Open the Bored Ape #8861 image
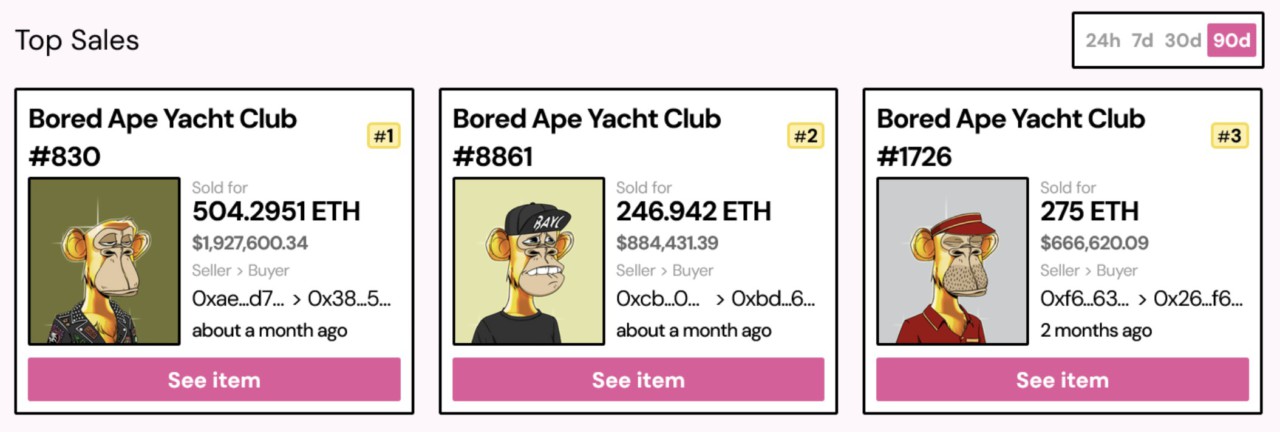The width and height of the screenshot is (1280, 432). [528, 261]
